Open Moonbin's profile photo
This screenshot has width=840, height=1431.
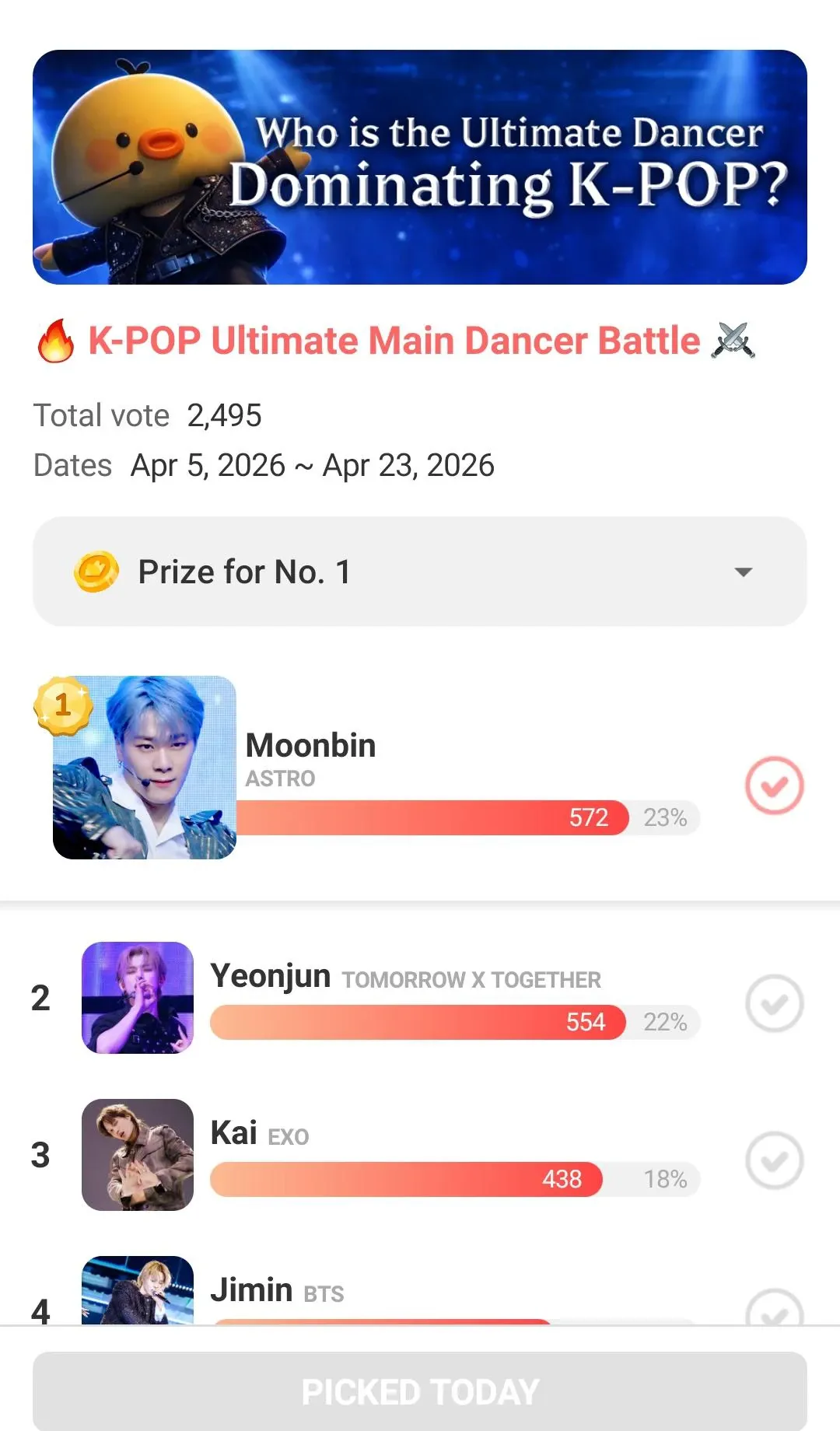145,768
